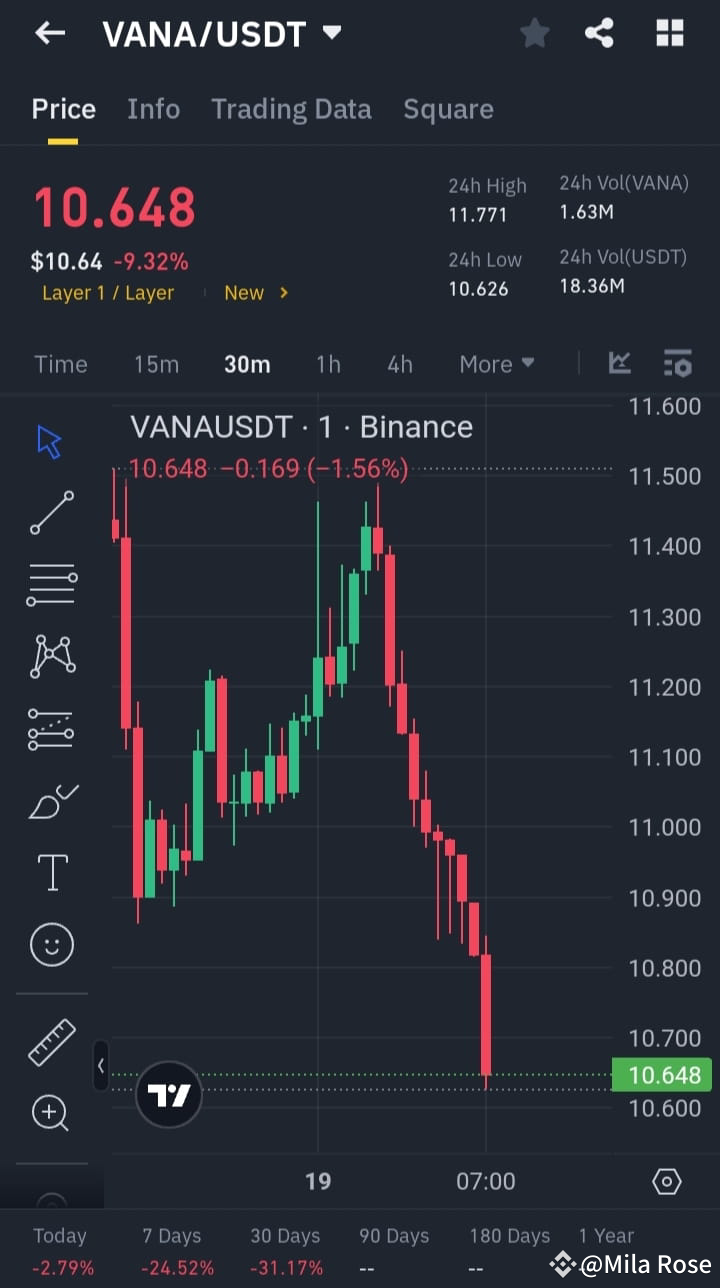Open the VANA/USDT pair selector dropdown

click(330, 33)
